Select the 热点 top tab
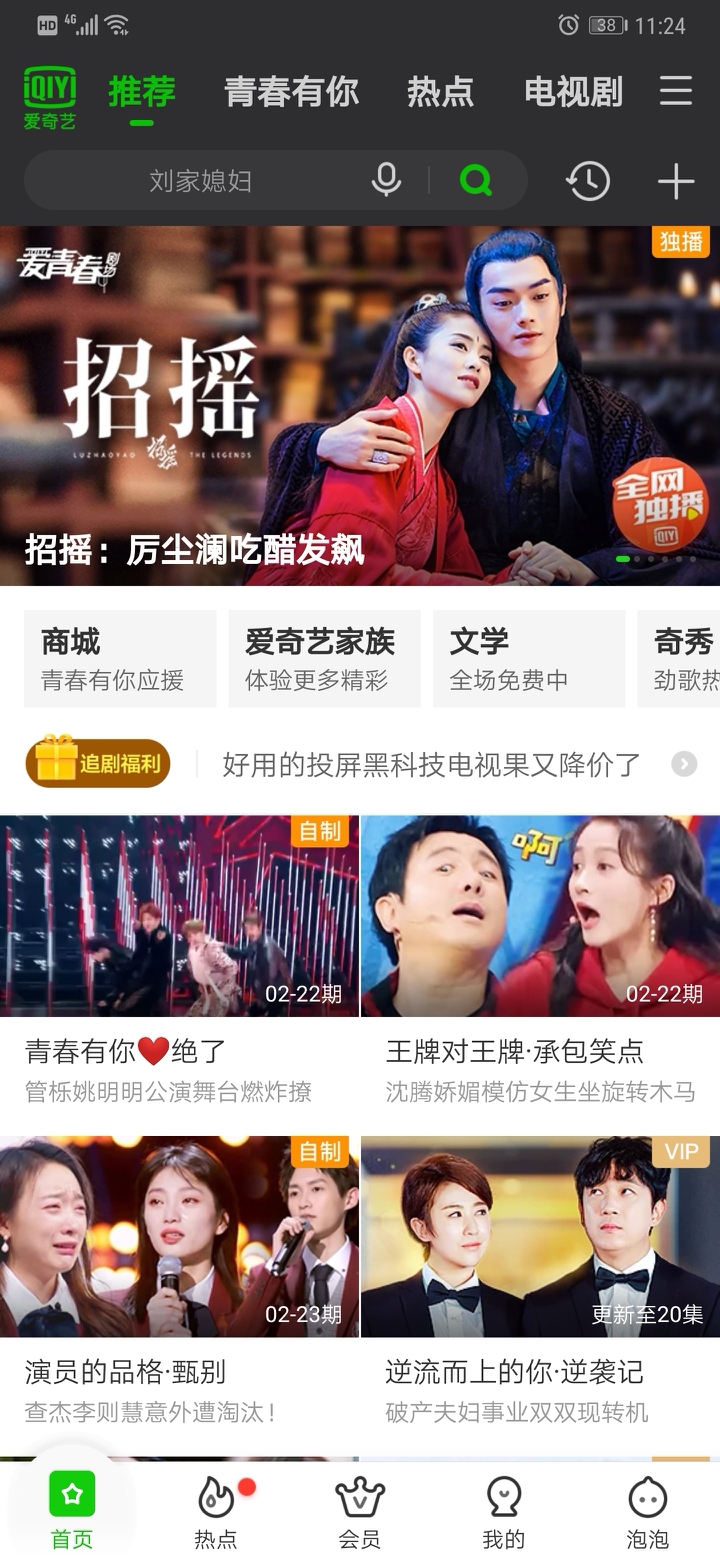The width and height of the screenshot is (720, 1560). coord(440,92)
